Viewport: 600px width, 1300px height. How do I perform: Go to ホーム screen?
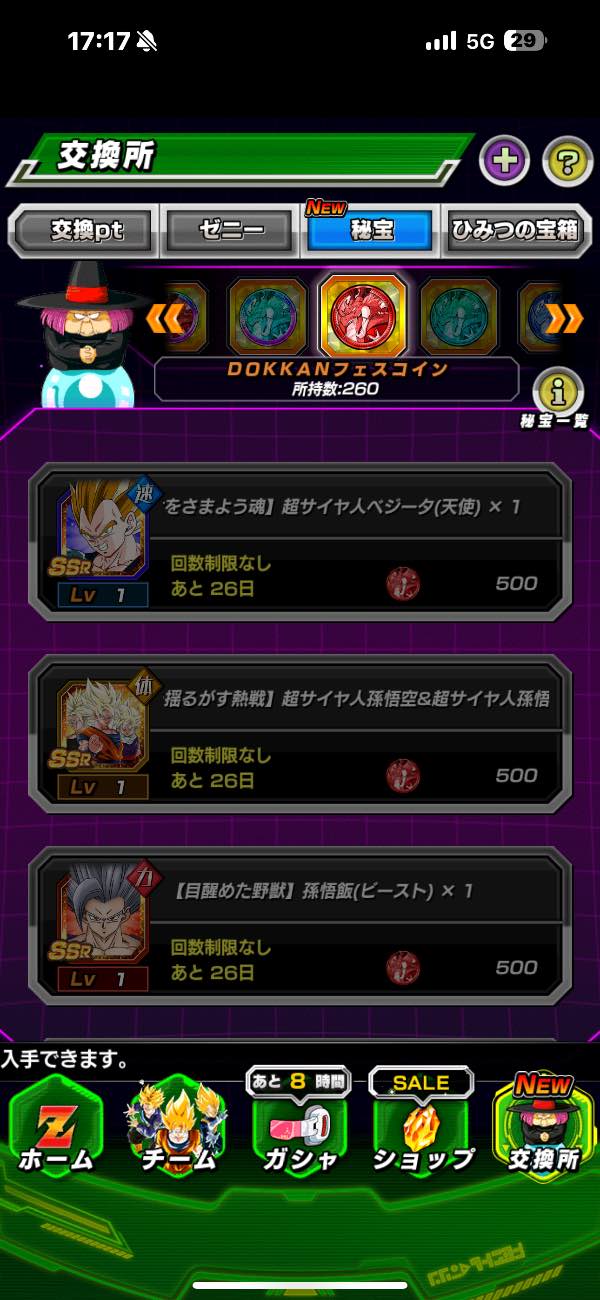(56, 1130)
